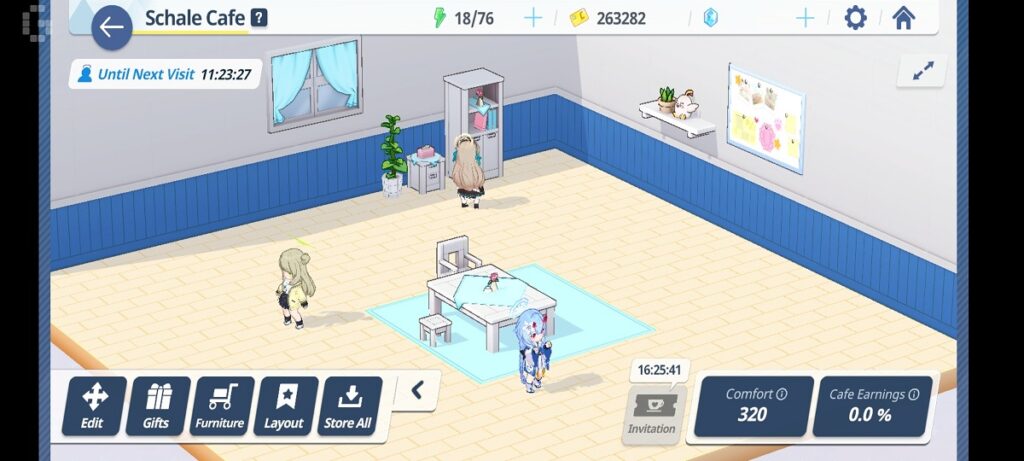1024x461 pixels.
Task: Return to the home lobby
Action: click(904, 17)
